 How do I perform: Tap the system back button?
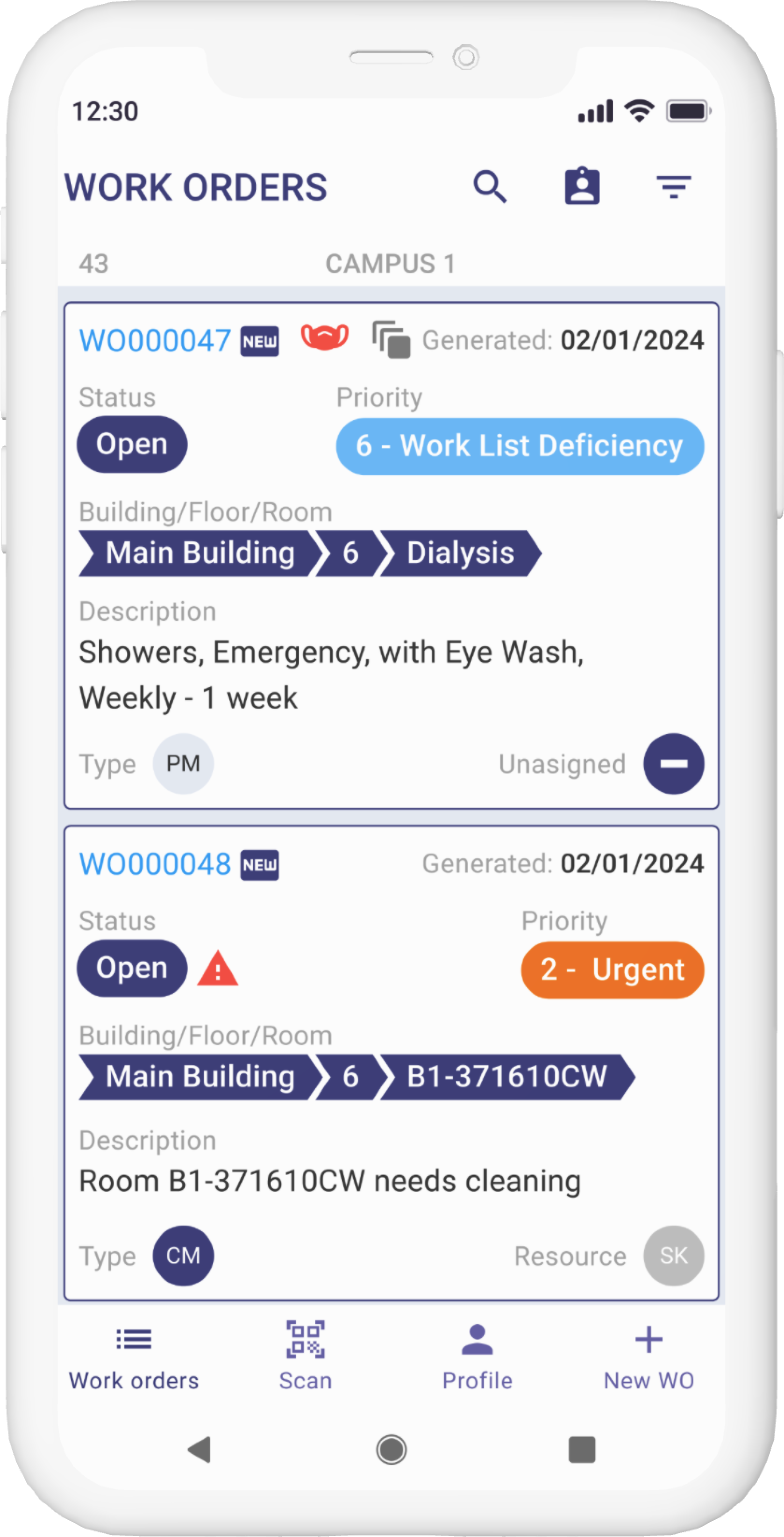click(200, 1450)
